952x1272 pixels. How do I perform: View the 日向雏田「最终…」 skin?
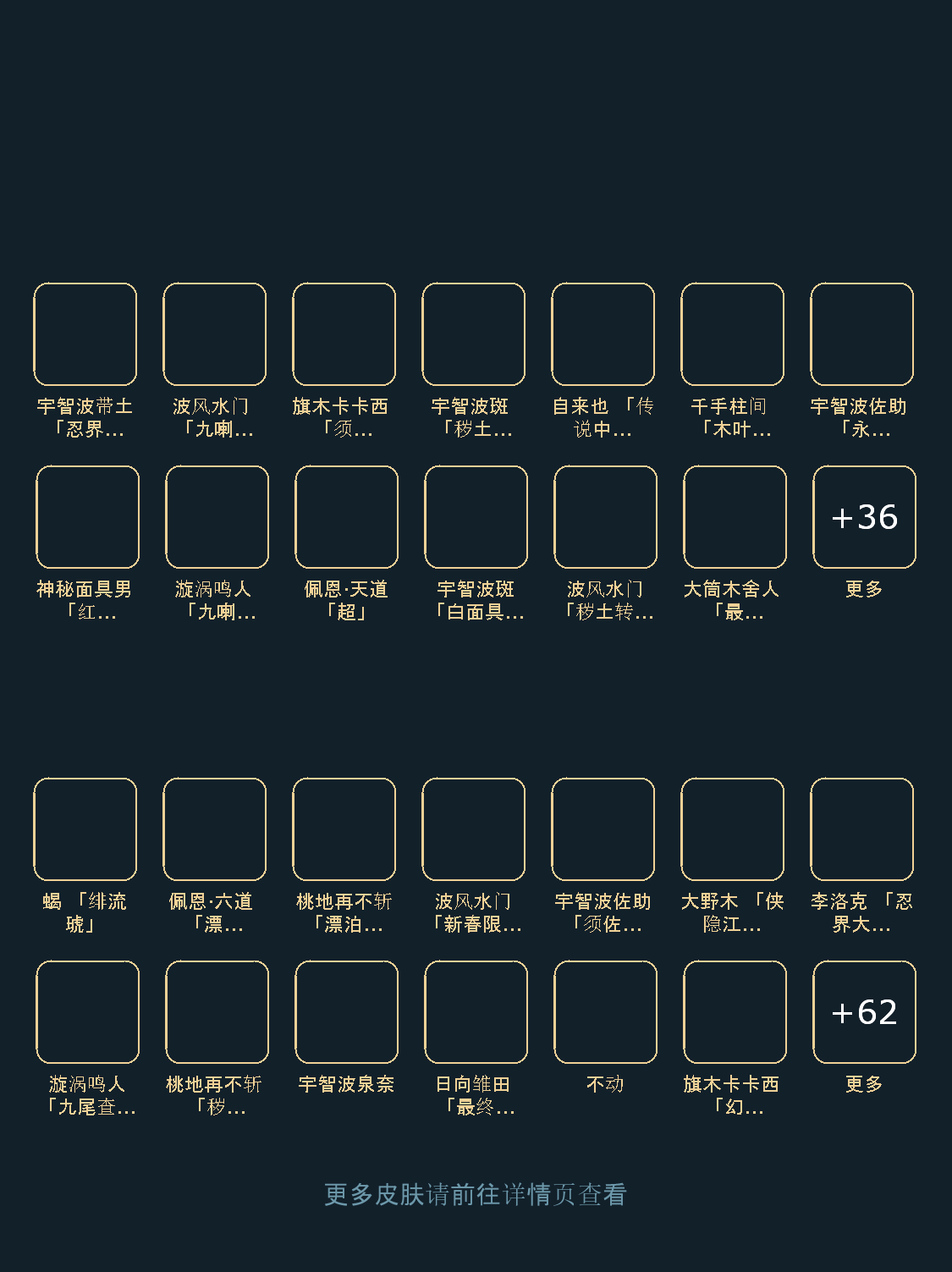(x=476, y=1012)
